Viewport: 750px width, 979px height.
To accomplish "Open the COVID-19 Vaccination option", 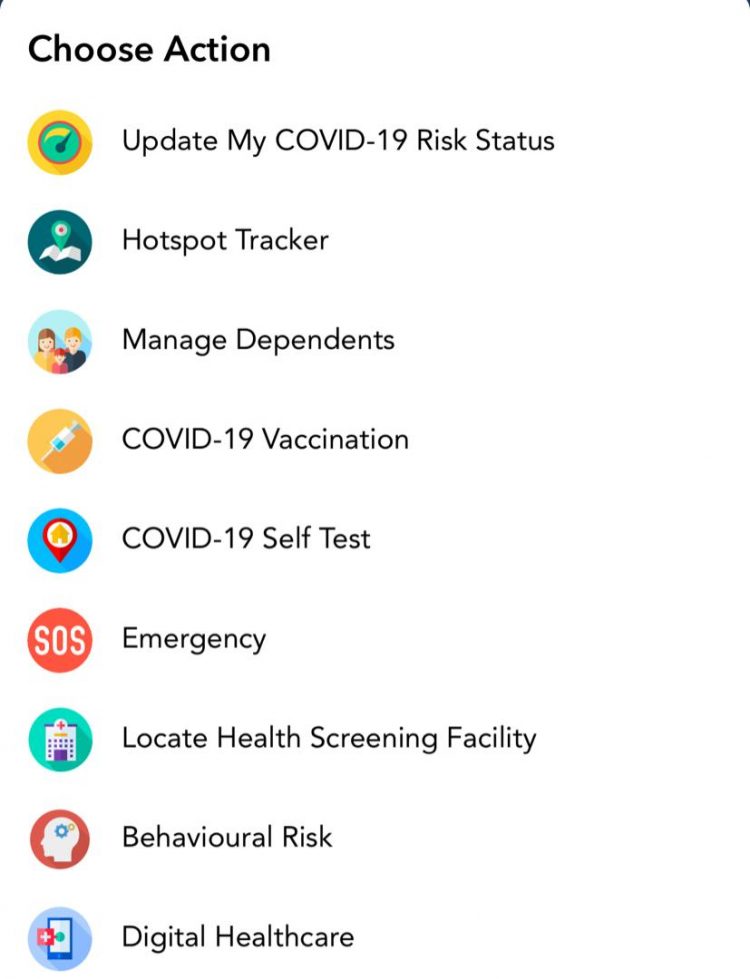I will coord(265,439).
